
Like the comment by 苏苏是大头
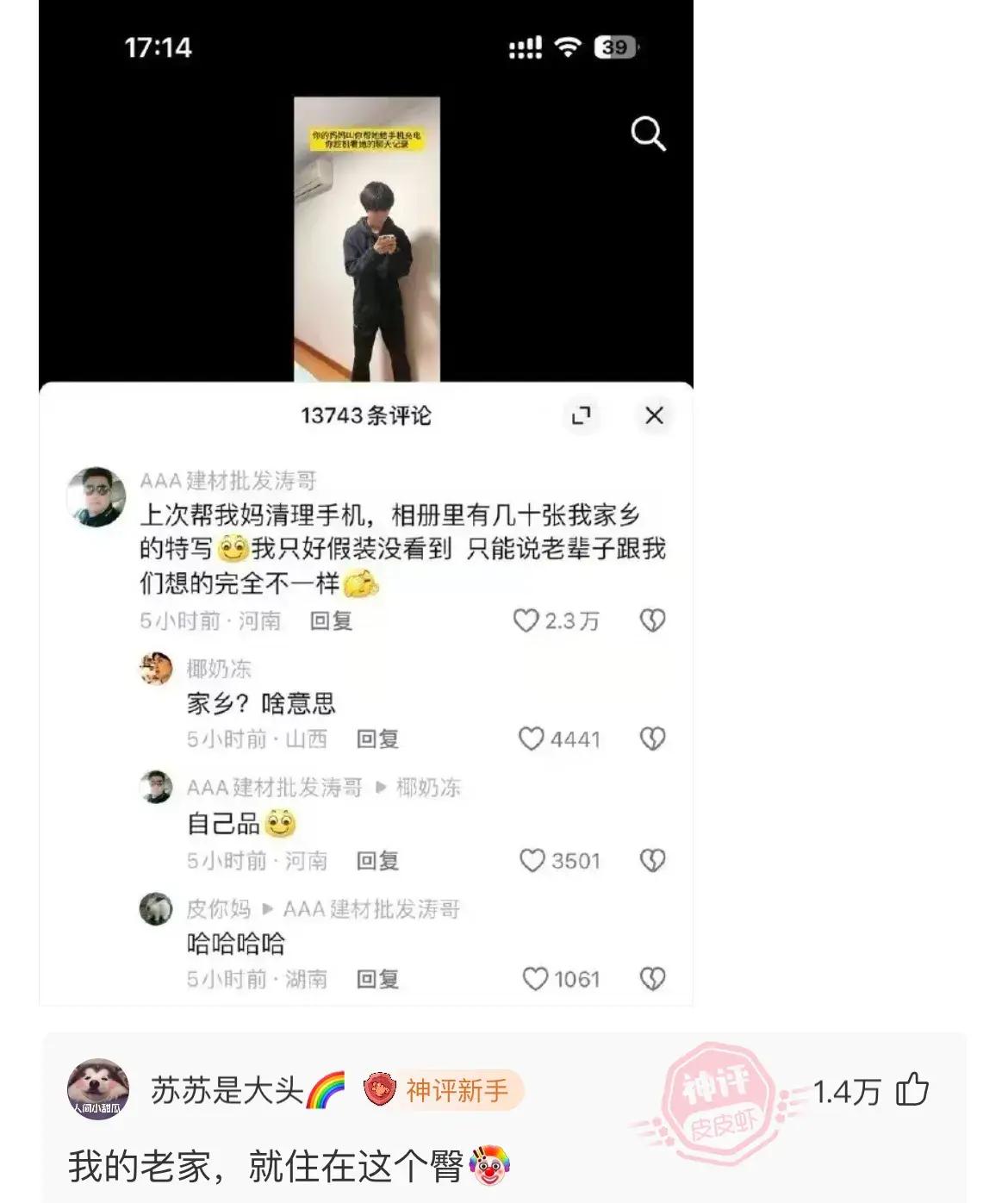point(912,1090)
